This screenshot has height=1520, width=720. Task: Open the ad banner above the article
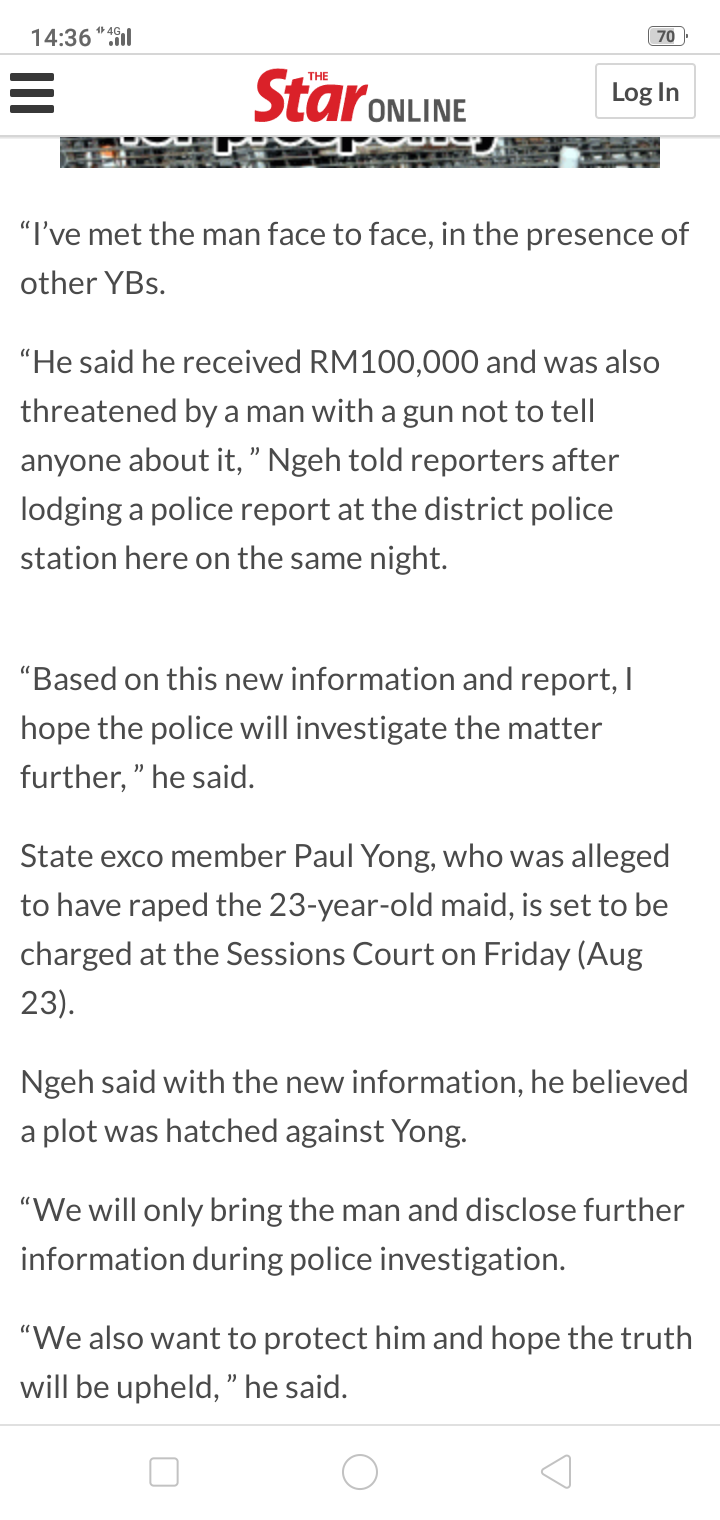pyautogui.click(x=360, y=152)
